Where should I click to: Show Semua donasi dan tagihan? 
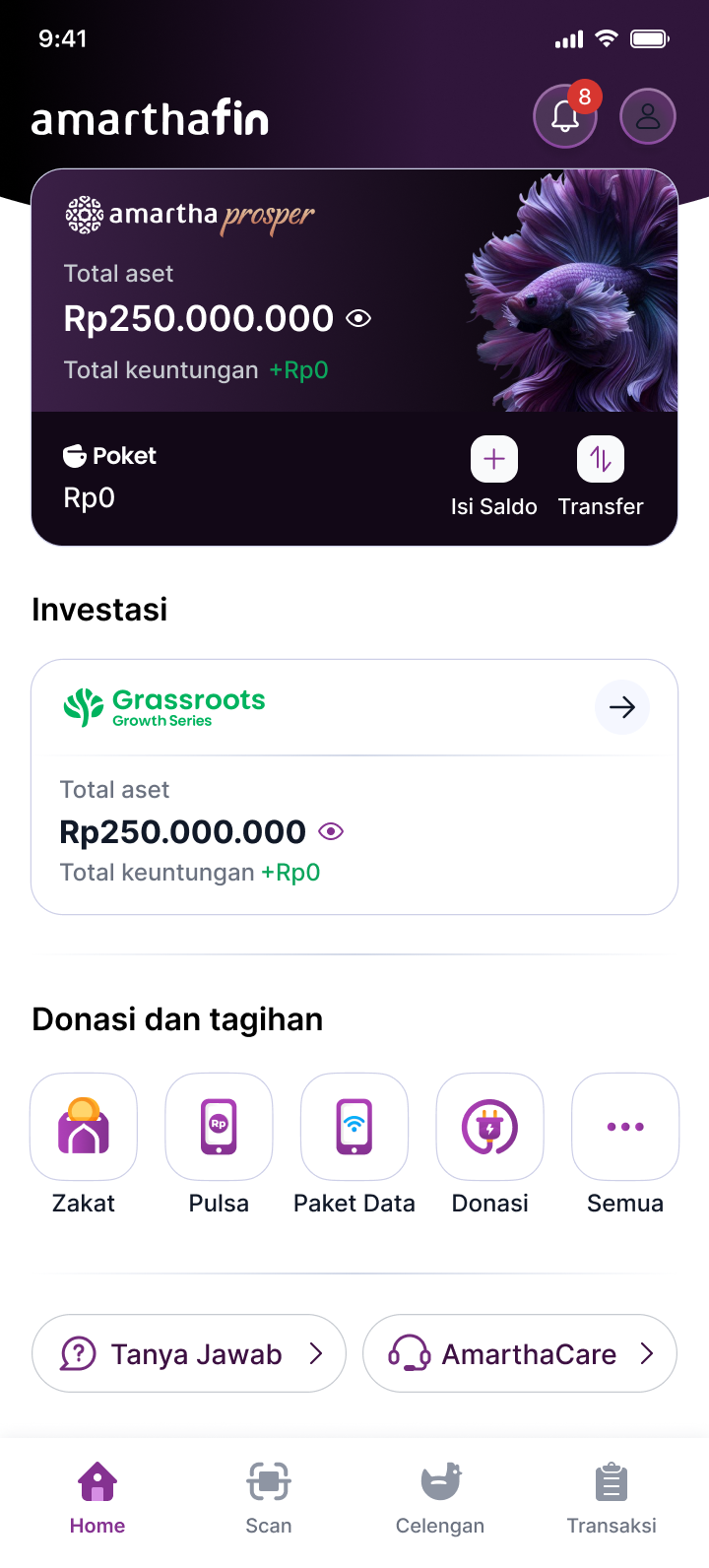[x=625, y=1145]
